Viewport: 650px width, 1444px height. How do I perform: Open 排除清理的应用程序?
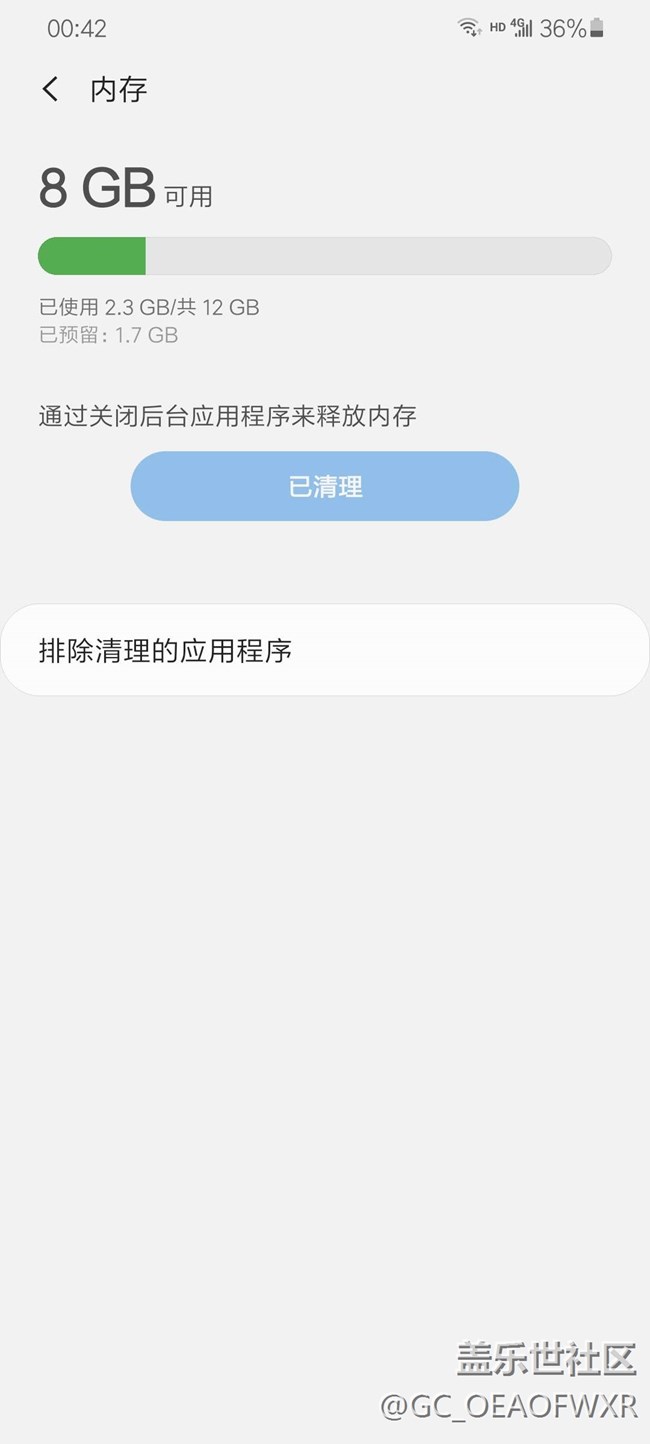pyautogui.click(x=324, y=650)
